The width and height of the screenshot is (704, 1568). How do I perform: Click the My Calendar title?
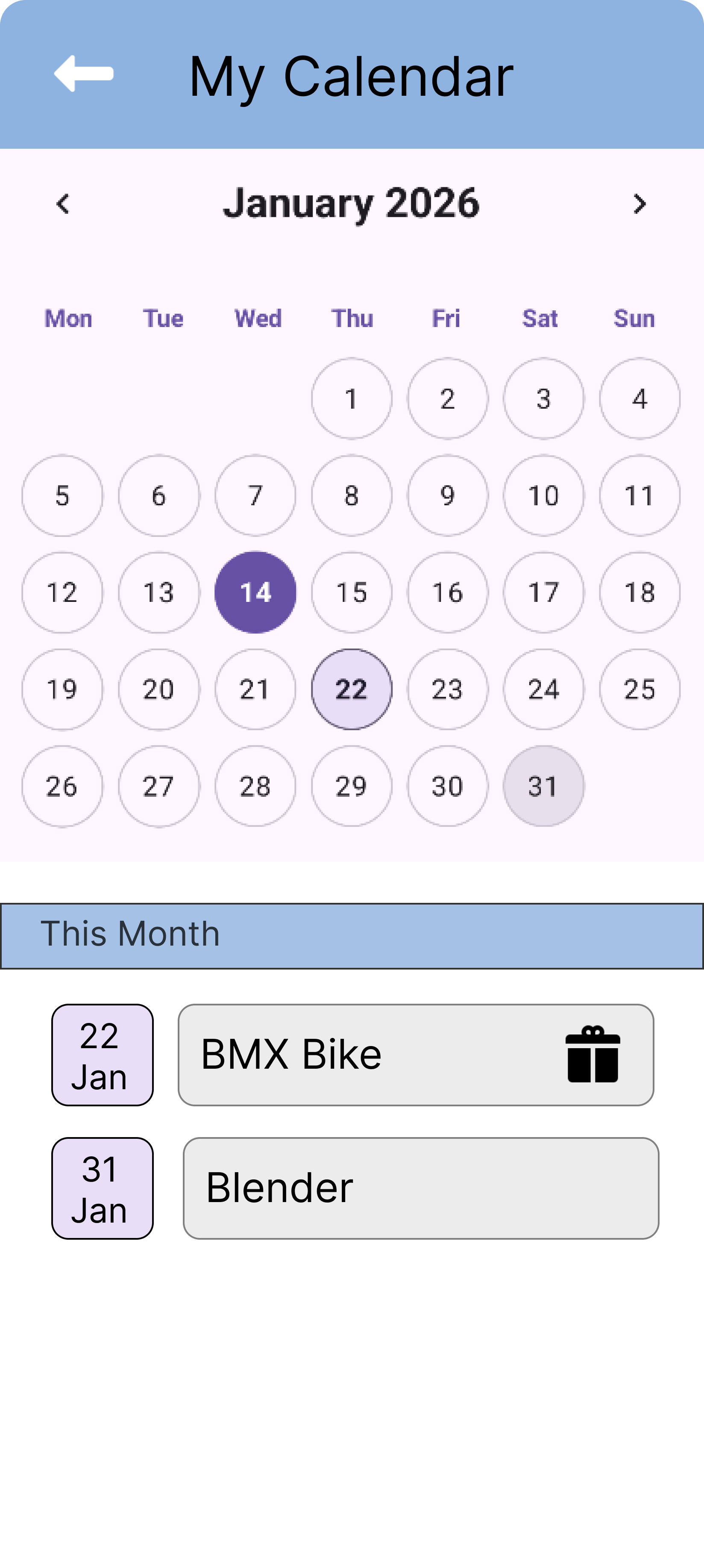(349, 76)
